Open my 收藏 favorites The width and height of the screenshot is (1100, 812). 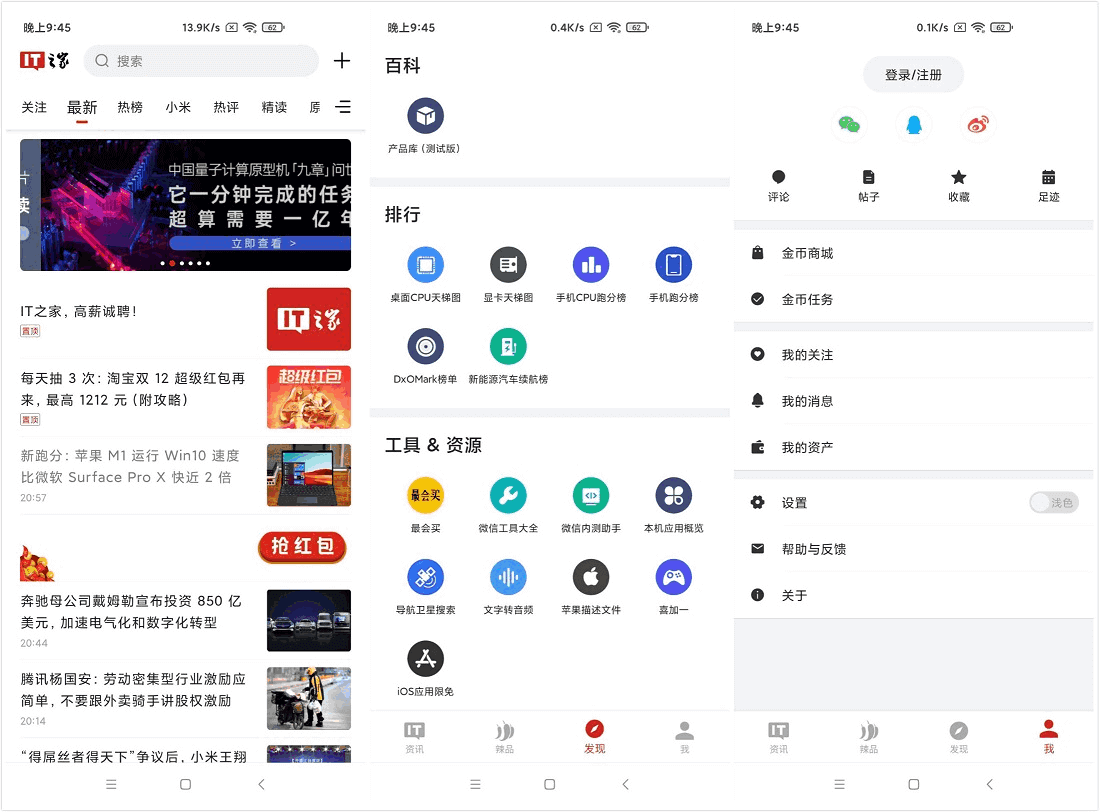[958, 186]
